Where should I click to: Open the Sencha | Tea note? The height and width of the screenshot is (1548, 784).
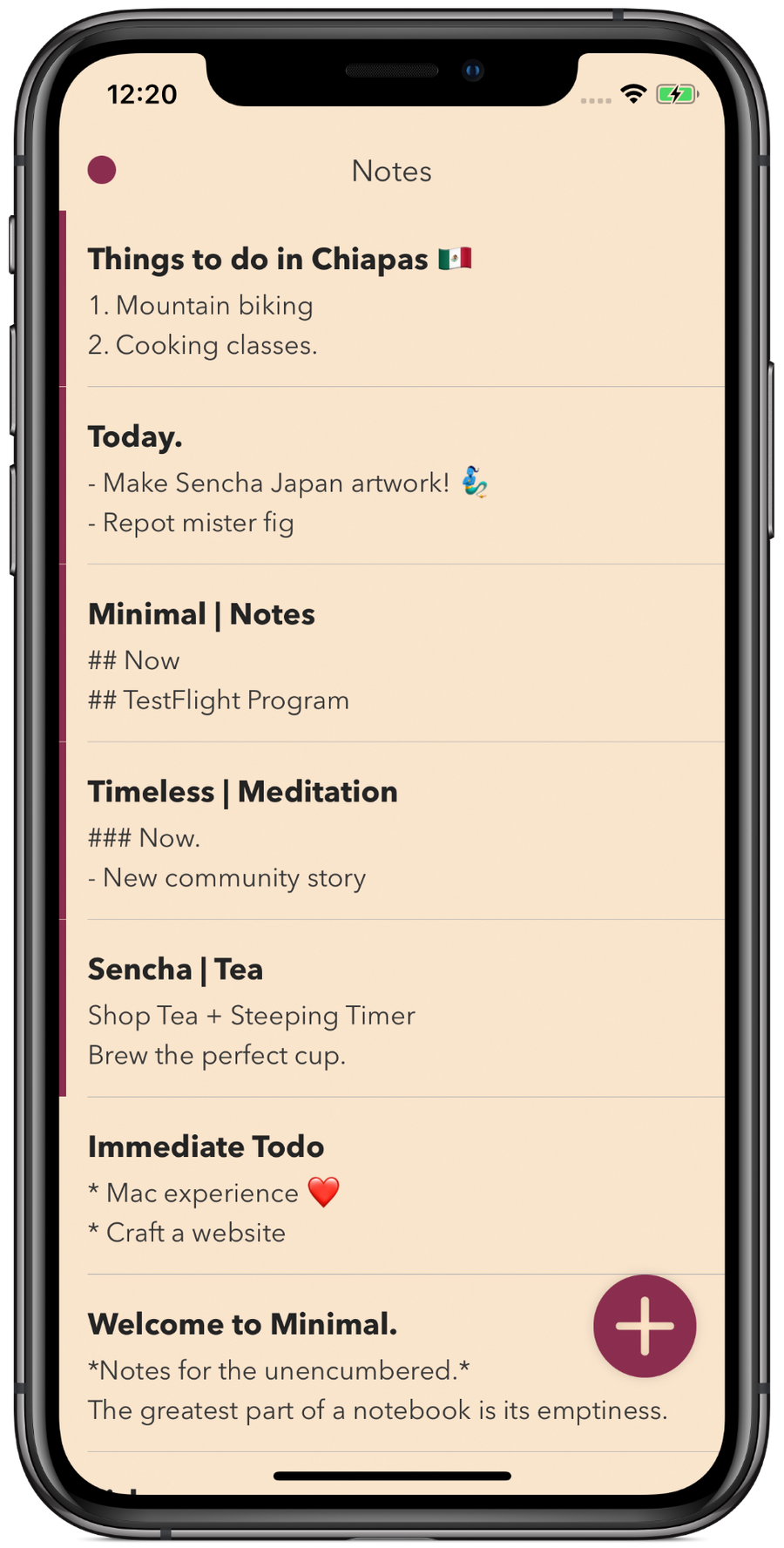[x=392, y=1011]
